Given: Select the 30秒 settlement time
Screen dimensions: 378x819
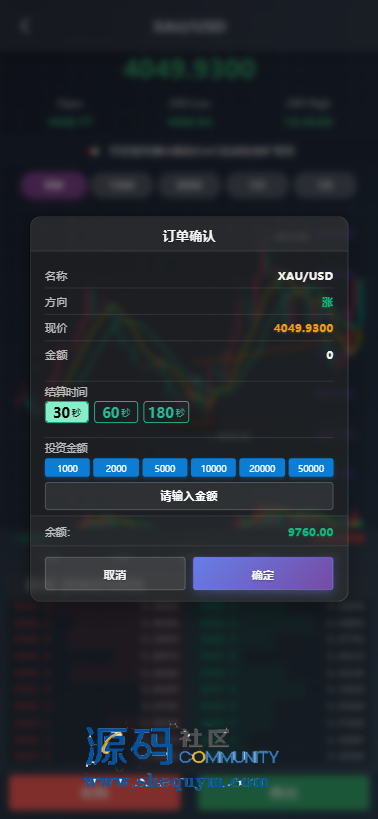Looking at the screenshot, I should coord(67,412).
